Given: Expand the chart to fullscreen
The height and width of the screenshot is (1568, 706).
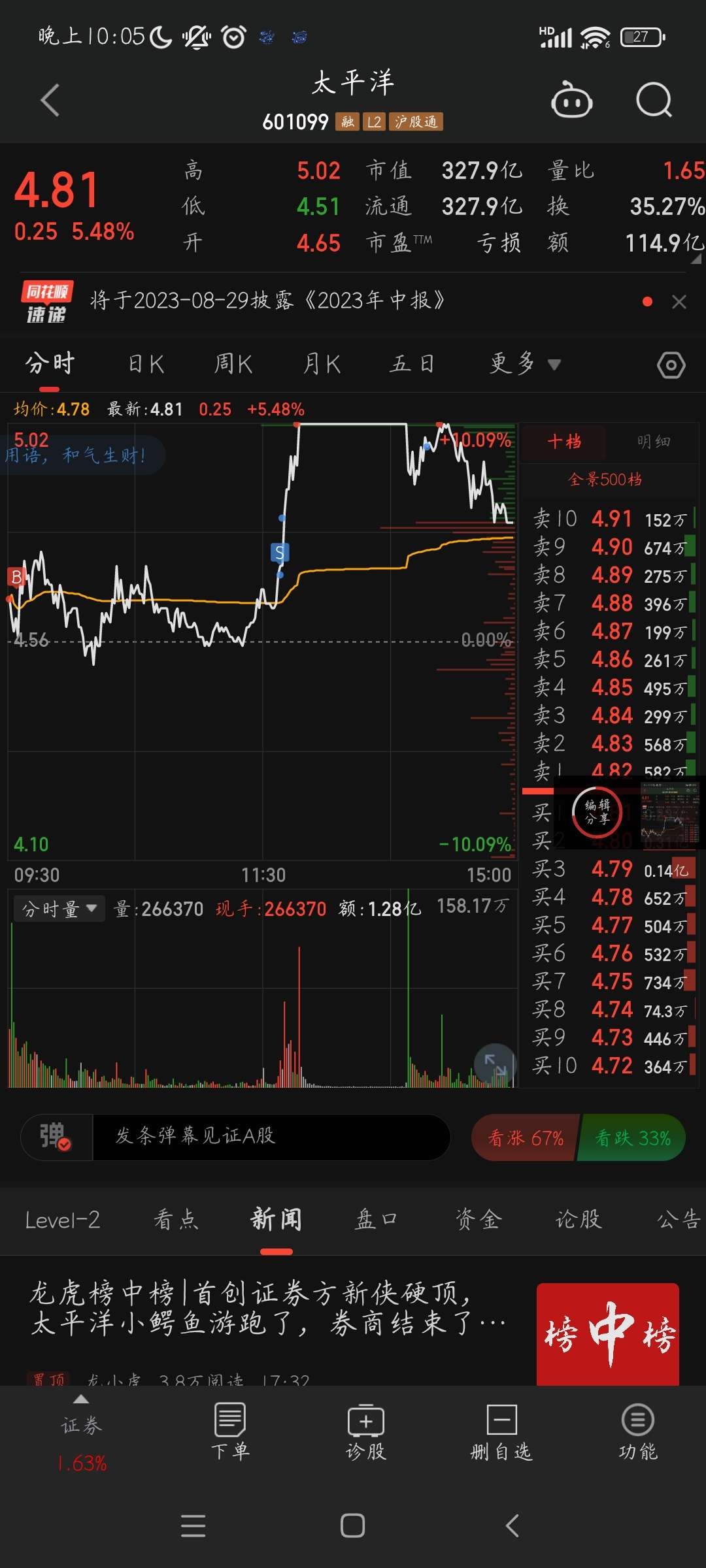Looking at the screenshot, I should pyautogui.click(x=495, y=1064).
